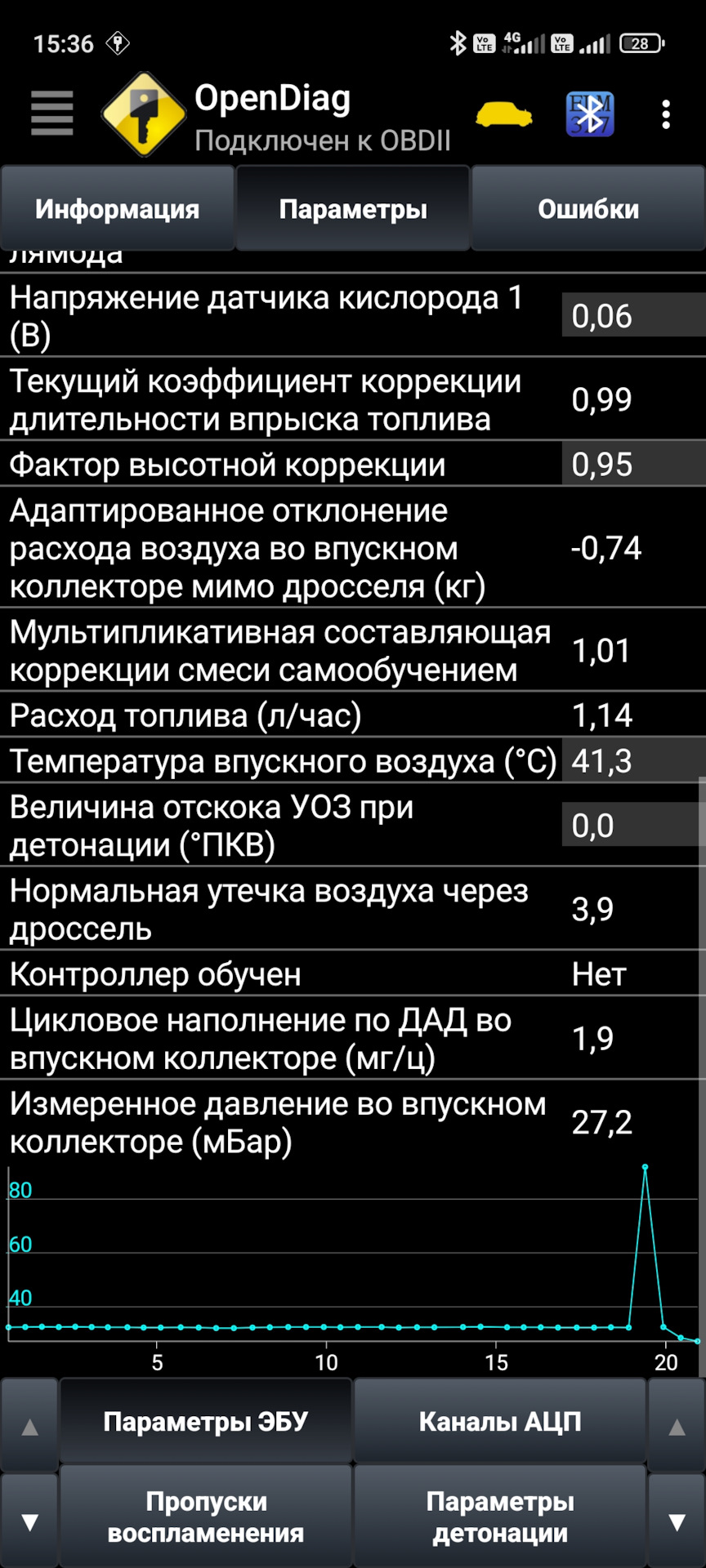Tap the Расход топлива (л/час) row
Viewport: 706px width, 1568px height.
pos(353,715)
